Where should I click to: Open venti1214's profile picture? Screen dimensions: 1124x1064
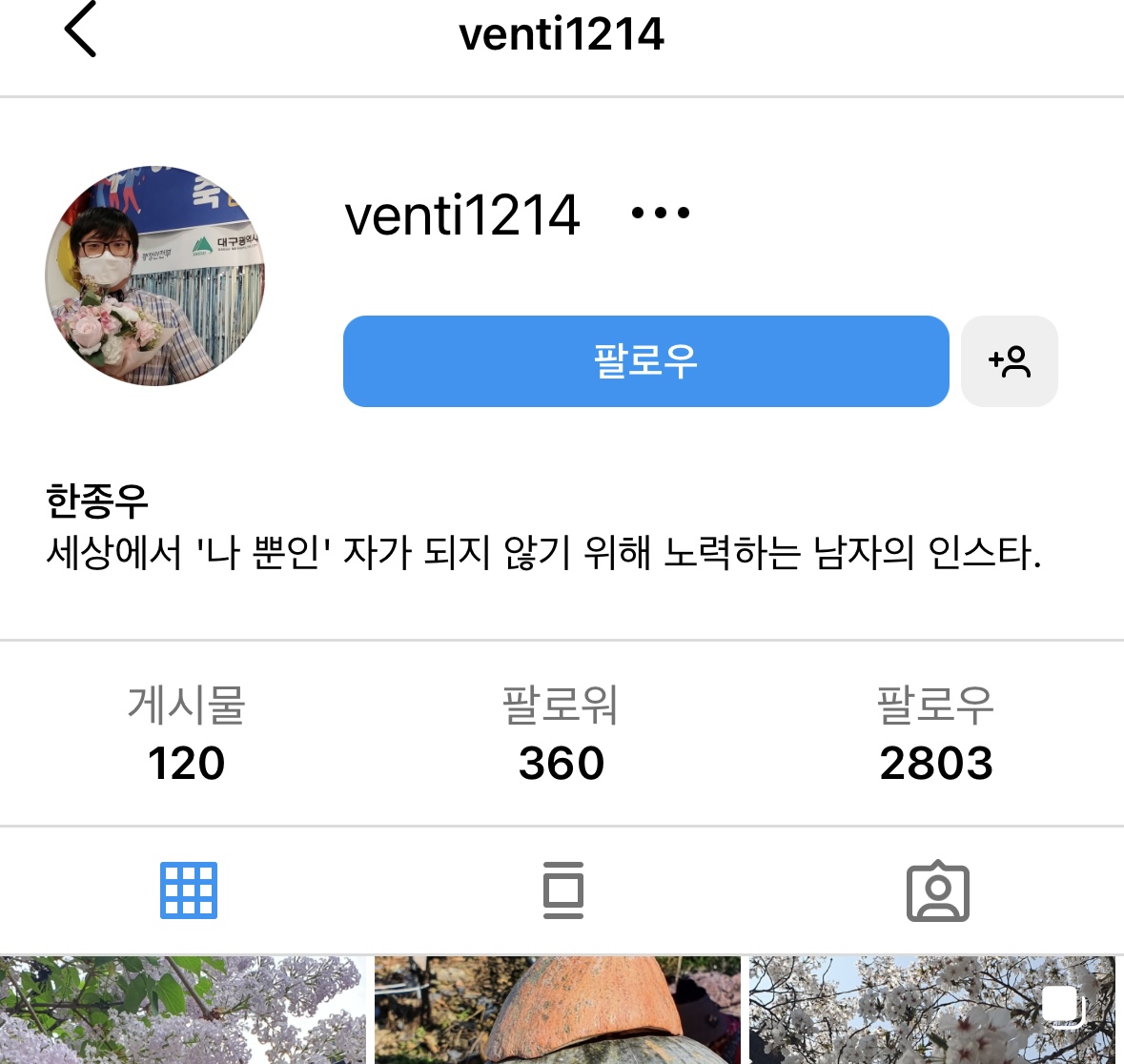tap(155, 276)
